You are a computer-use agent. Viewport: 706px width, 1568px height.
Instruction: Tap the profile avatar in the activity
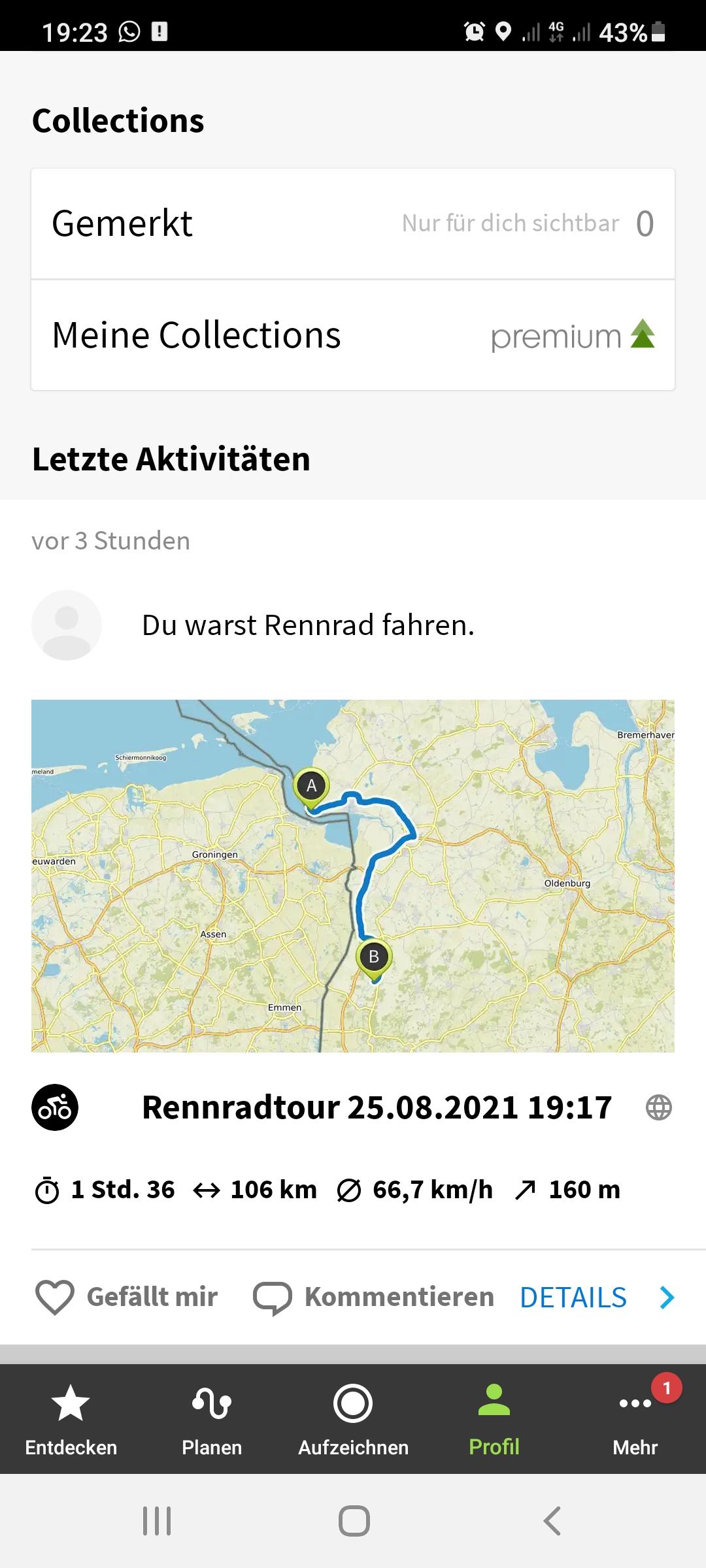tap(67, 625)
